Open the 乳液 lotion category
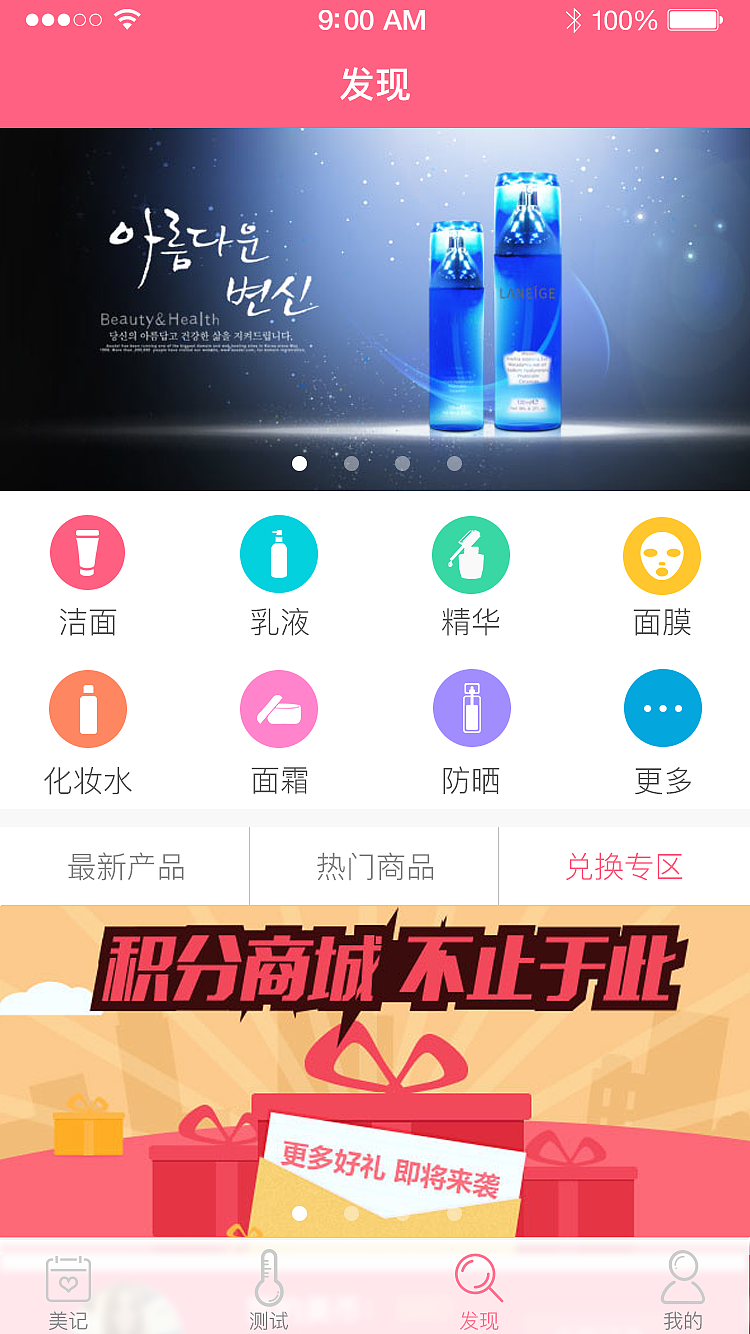Viewport: 750px width, 1334px height. tap(279, 577)
